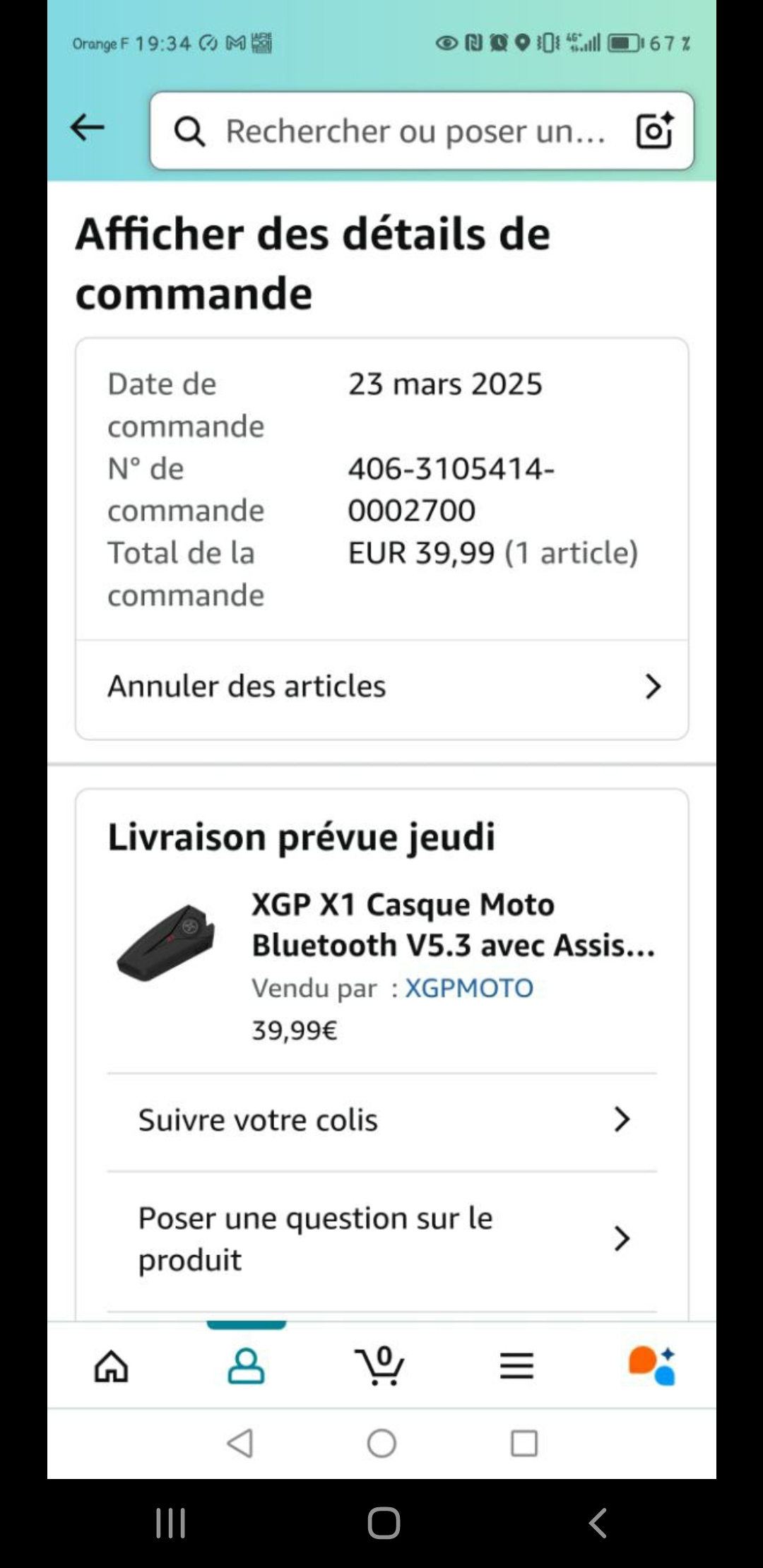
Task: Select "Suivre votre colis"
Action: click(381, 1120)
